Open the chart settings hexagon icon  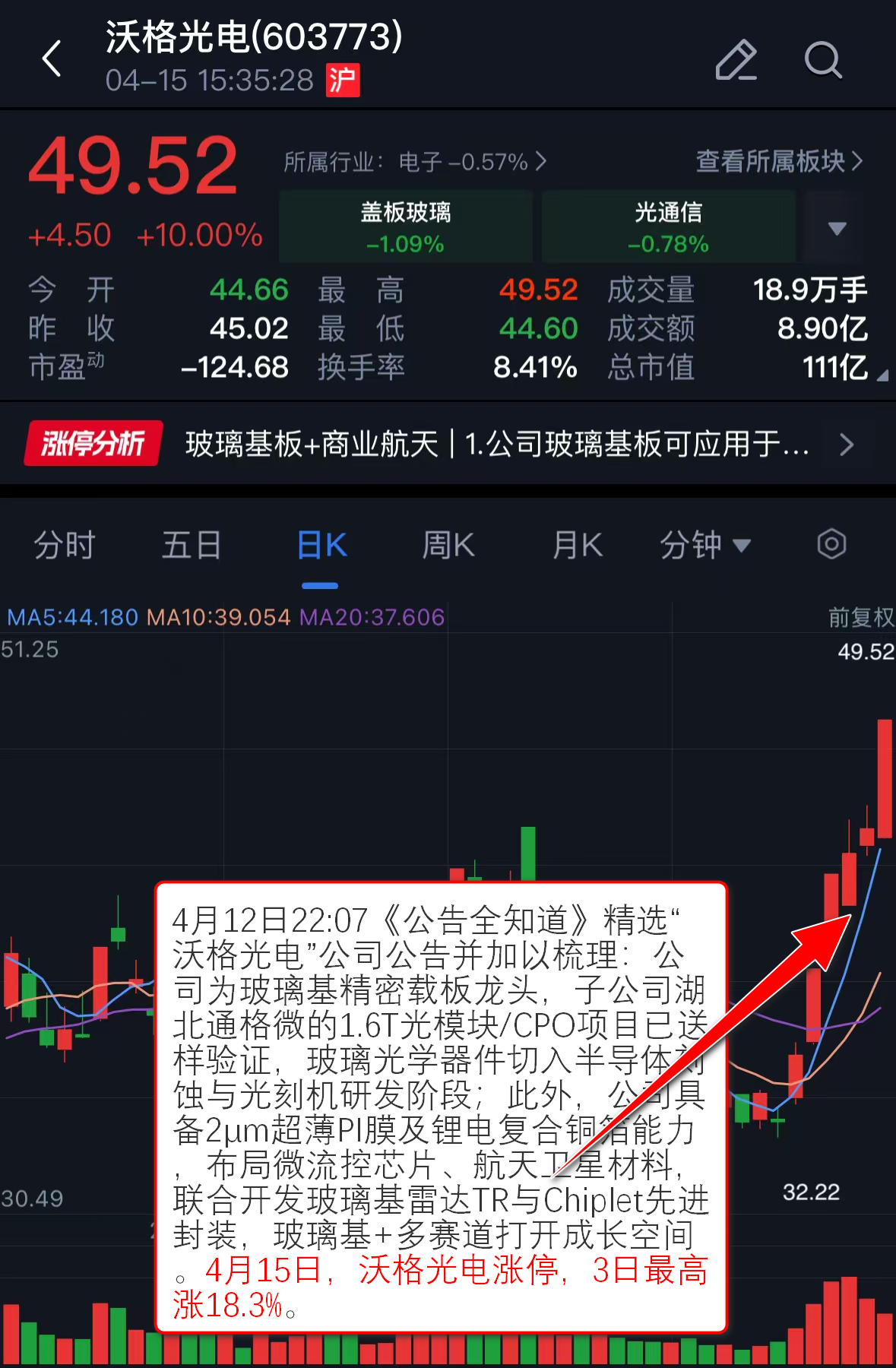pyautogui.click(x=831, y=544)
